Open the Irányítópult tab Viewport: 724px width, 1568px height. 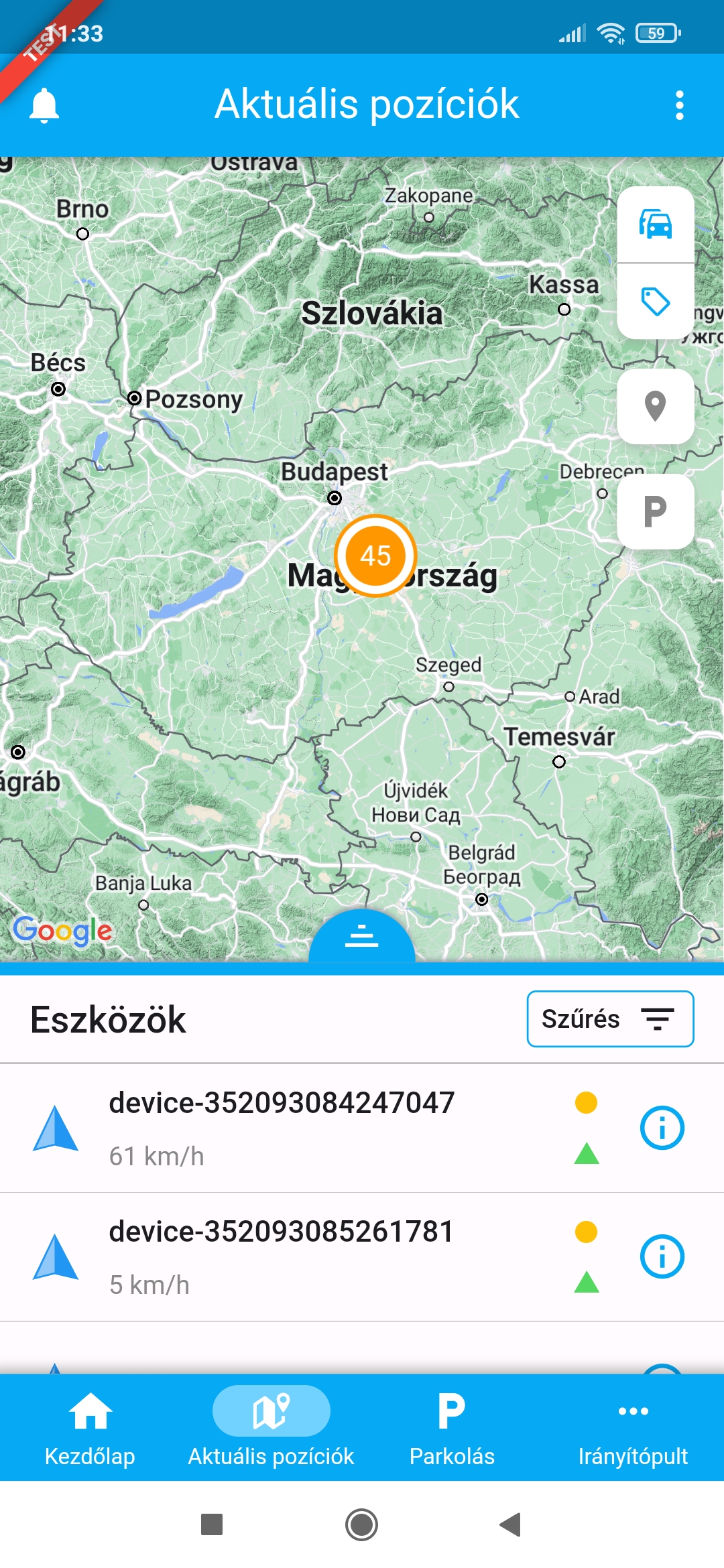[633, 1427]
